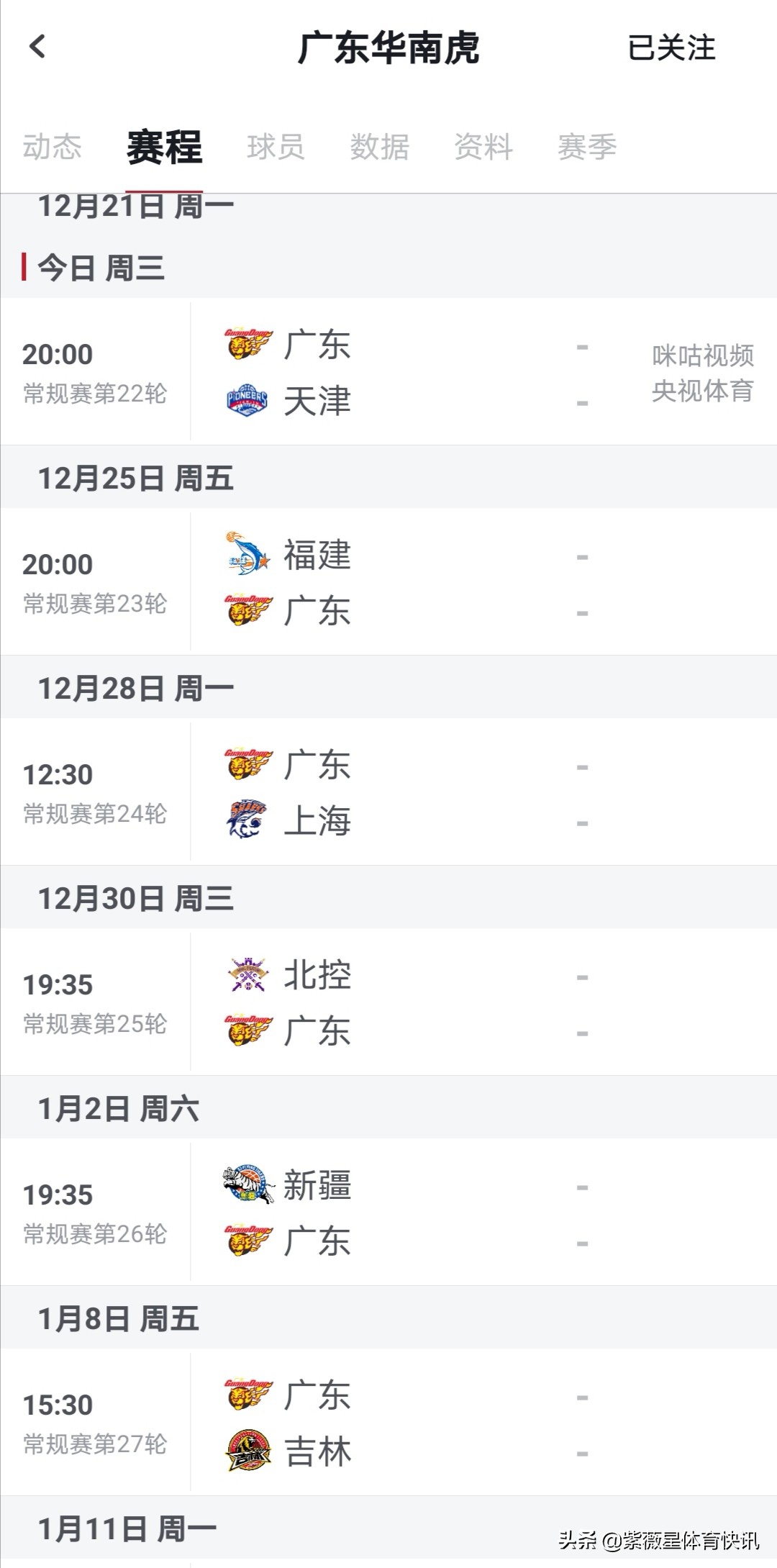Open the 新疆 vs 广东 round 26 match
777x1568 pixels.
coord(388,1212)
